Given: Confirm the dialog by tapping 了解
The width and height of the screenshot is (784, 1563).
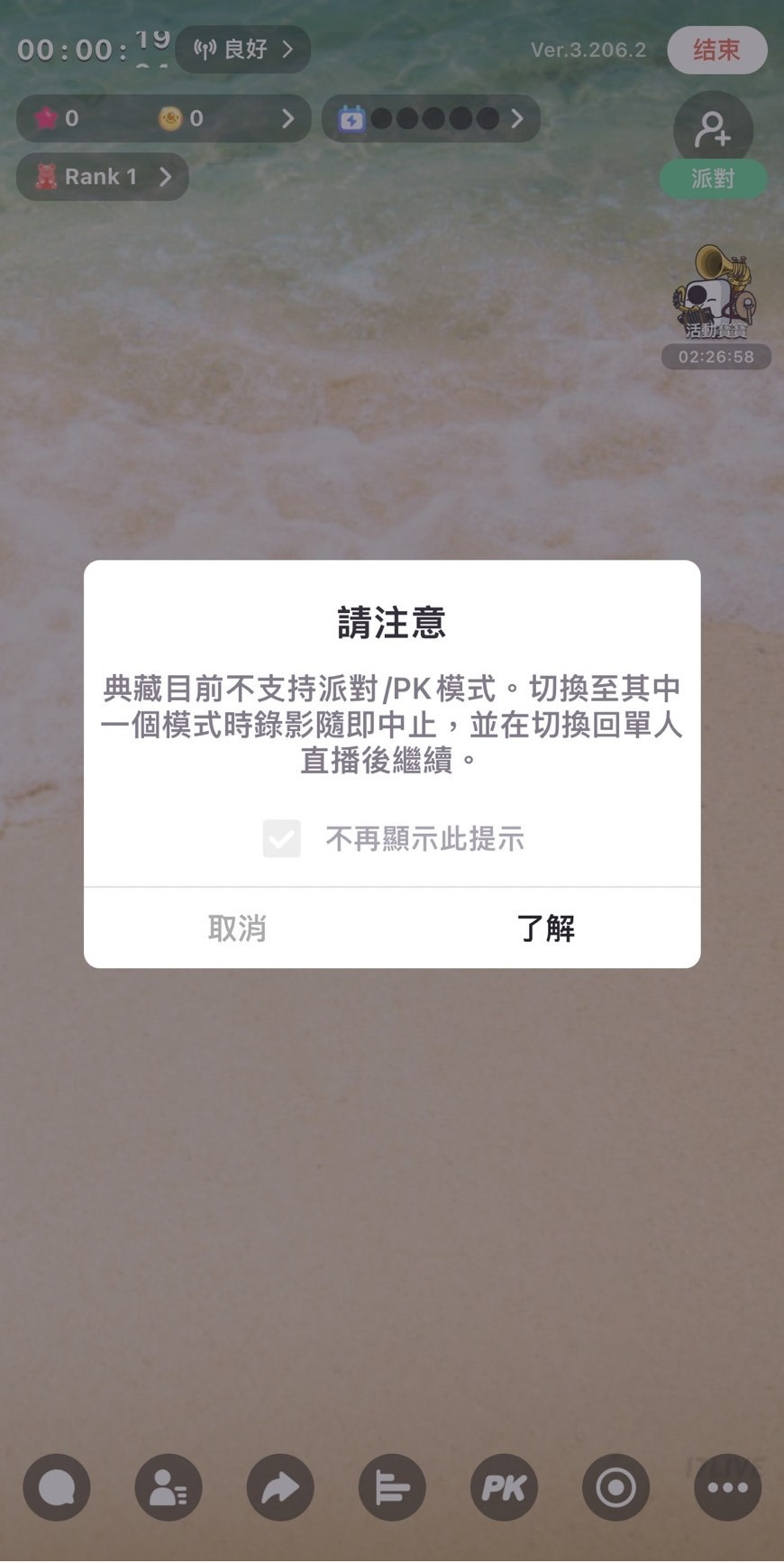Looking at the screenshot, I should [545, 928].
